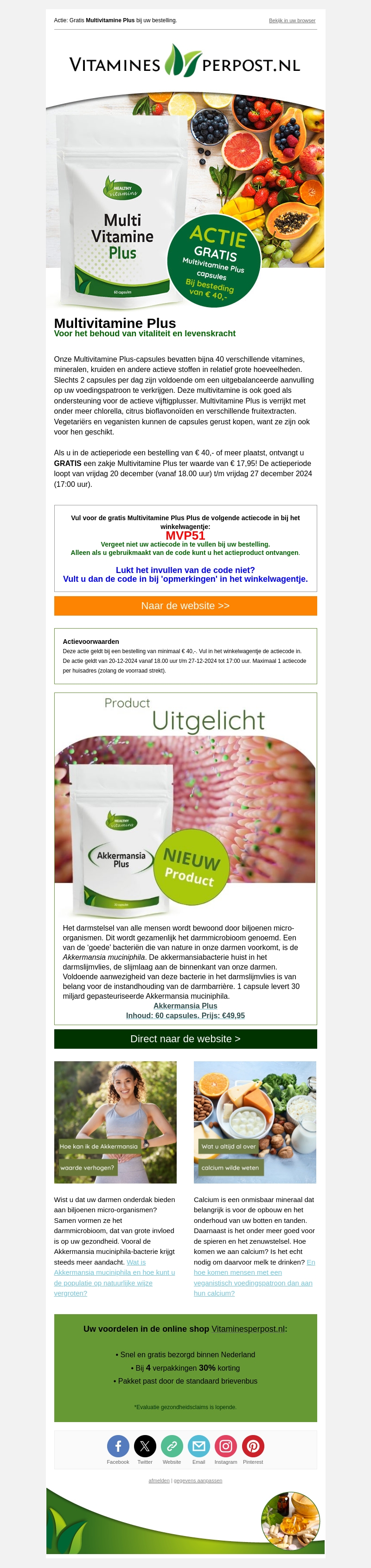Viewport: 371px width, 1568px height.
Task: Tap the Website link icon
Action: click(x=172, y=1446)
